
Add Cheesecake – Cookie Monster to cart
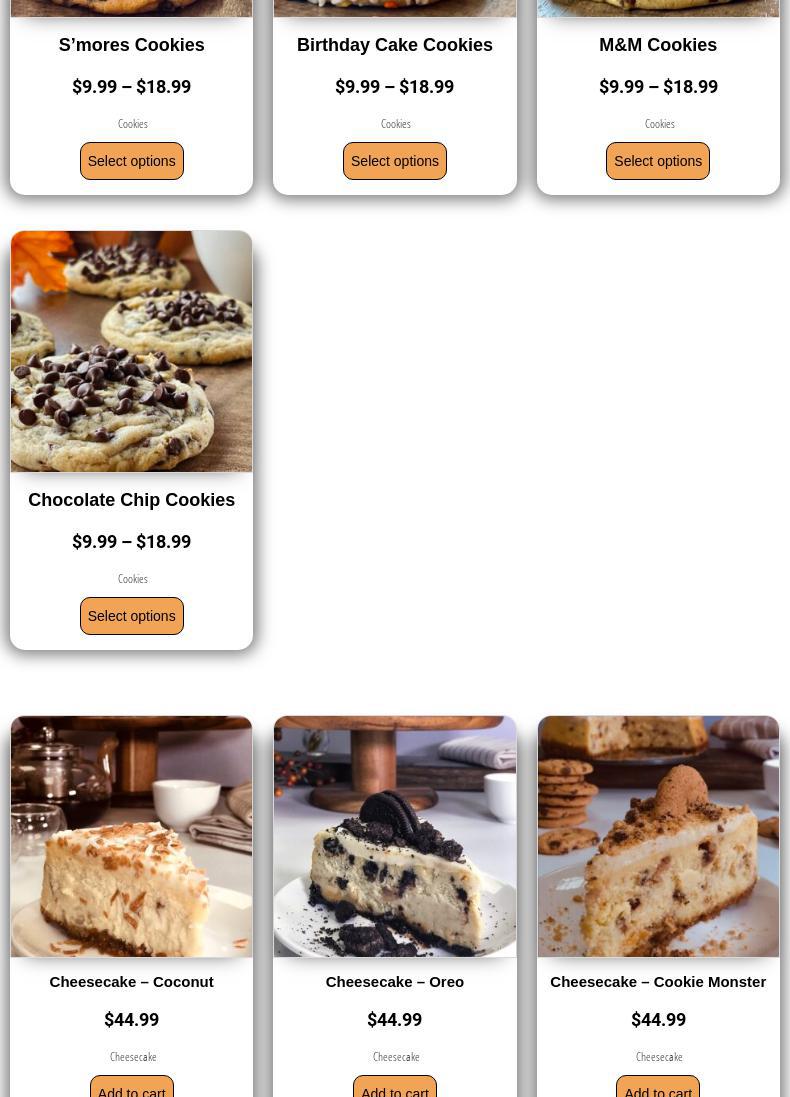pos(657,1089)
